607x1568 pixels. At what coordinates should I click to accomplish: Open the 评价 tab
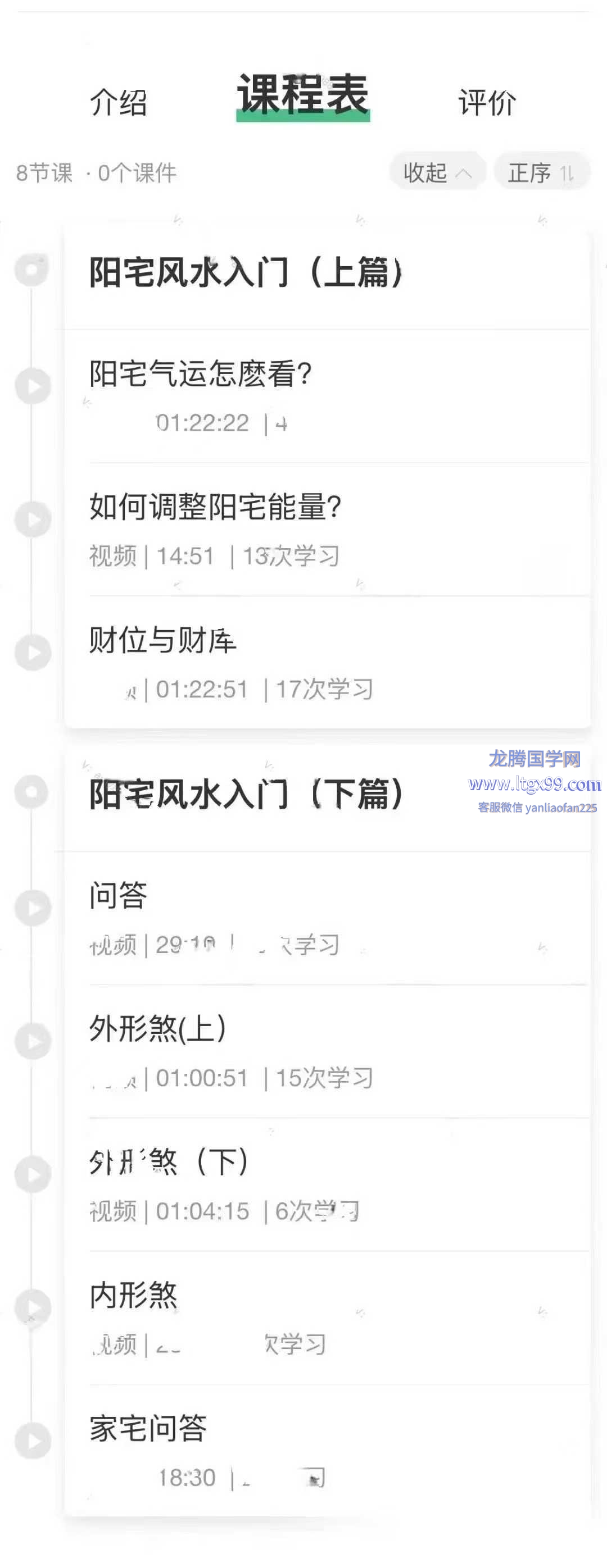click(x=487, y=102)
